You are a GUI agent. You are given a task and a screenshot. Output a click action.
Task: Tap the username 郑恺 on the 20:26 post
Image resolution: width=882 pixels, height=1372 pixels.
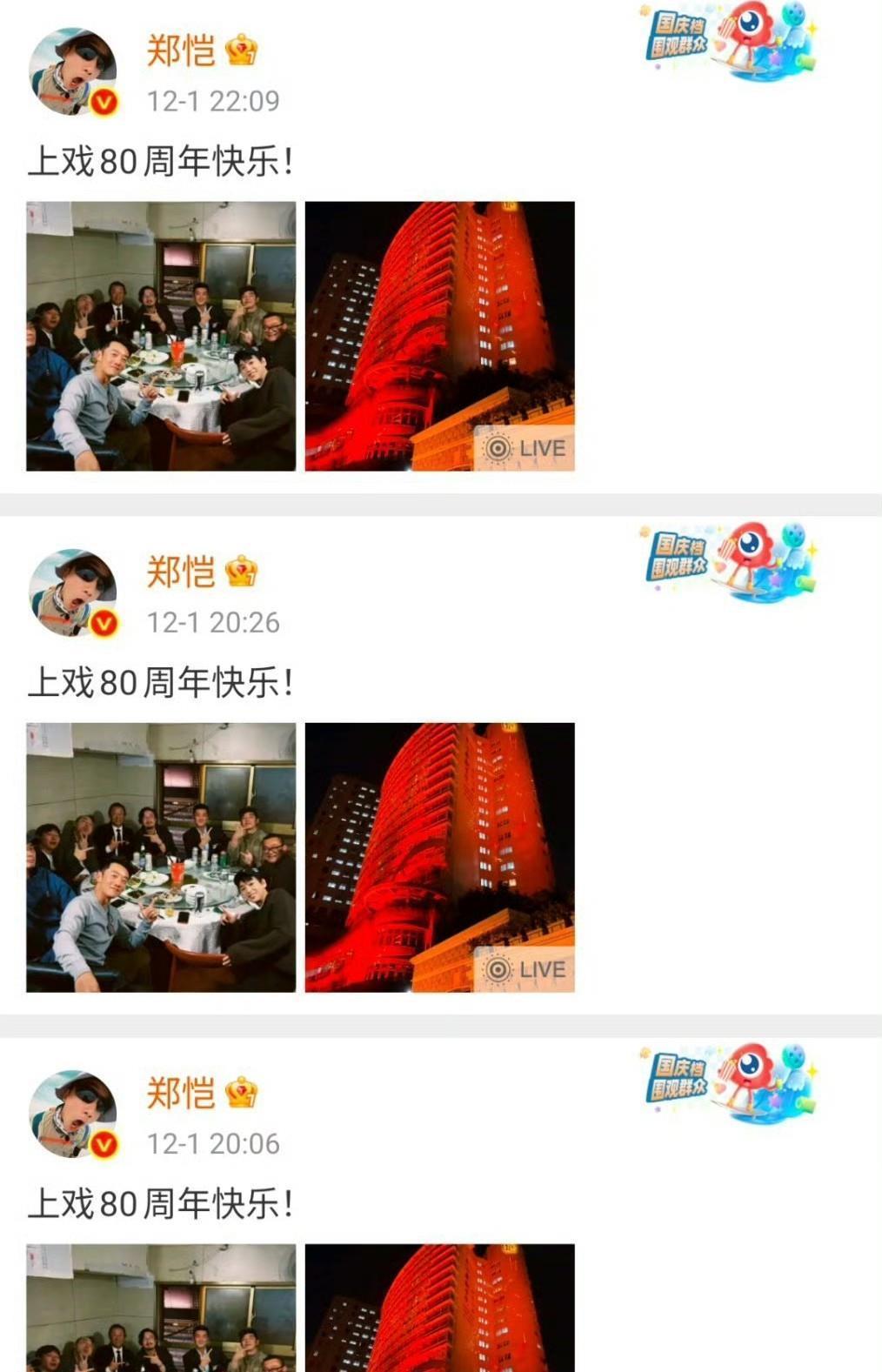coord(180,572)
